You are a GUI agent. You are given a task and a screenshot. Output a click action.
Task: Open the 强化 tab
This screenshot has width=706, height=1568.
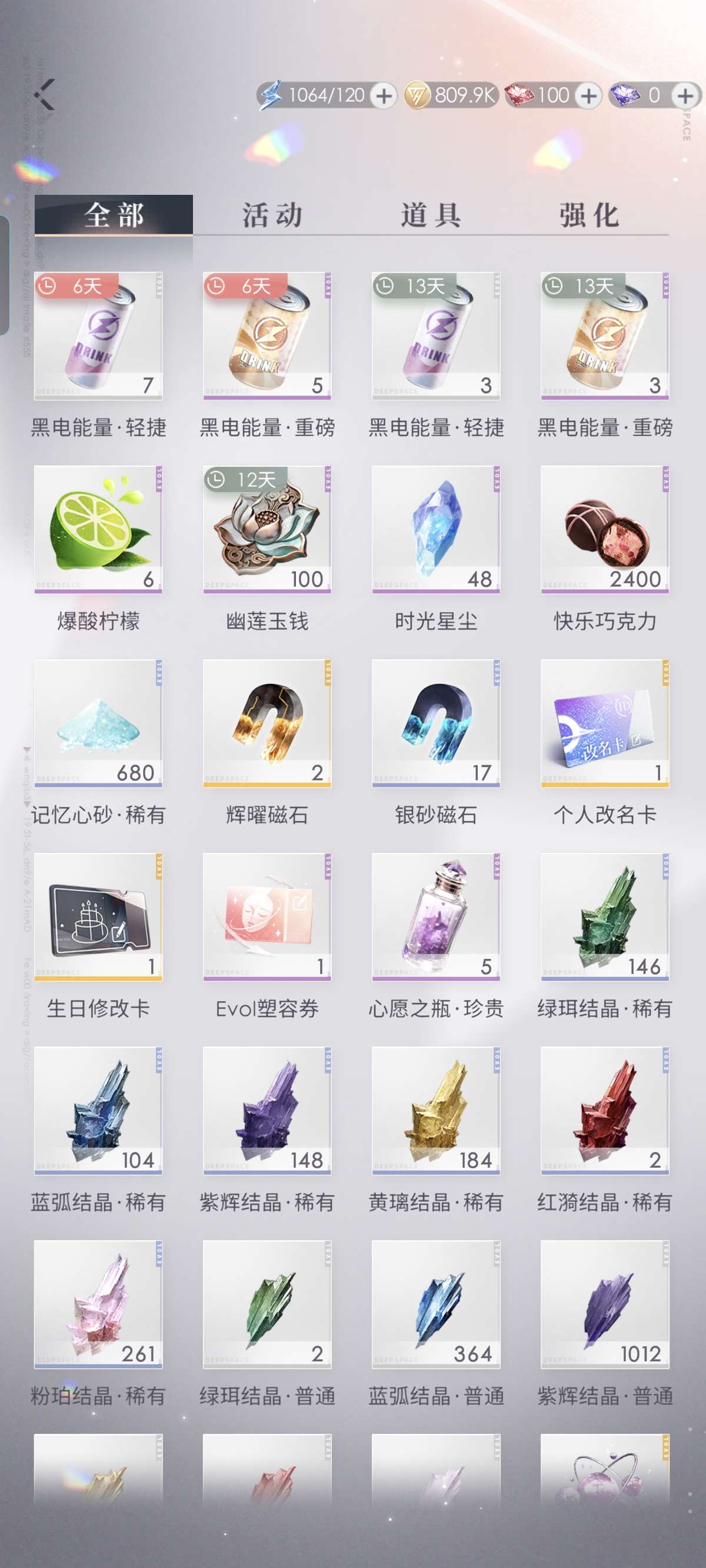[588, 215]
